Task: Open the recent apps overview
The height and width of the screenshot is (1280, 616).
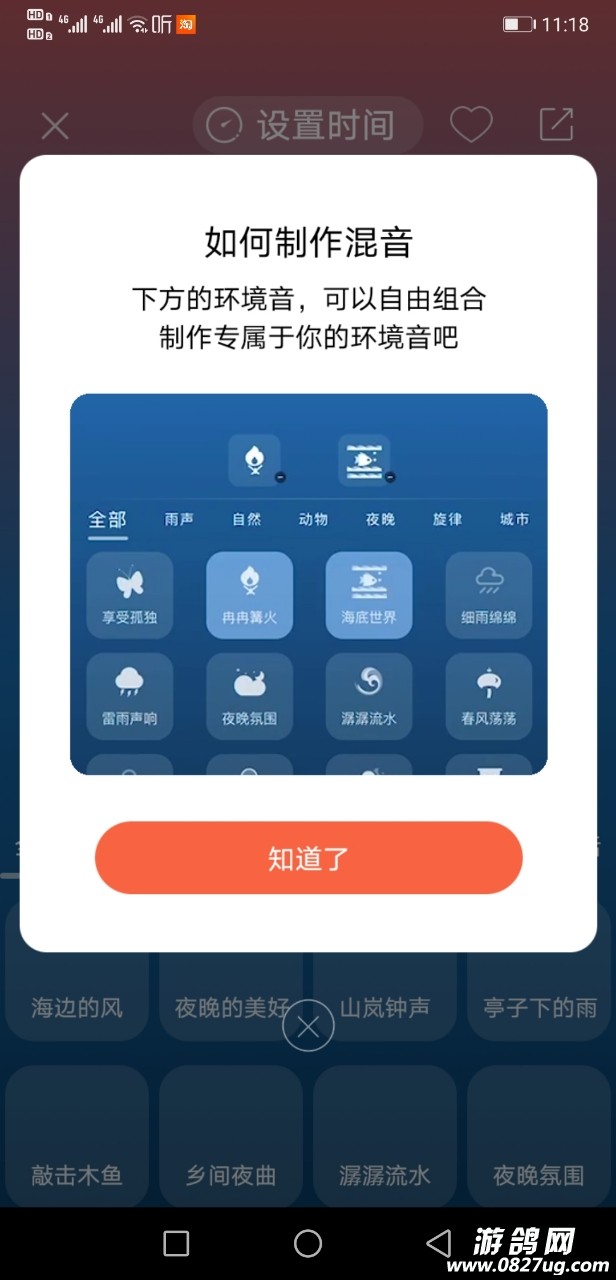Action: (176, 1243)
